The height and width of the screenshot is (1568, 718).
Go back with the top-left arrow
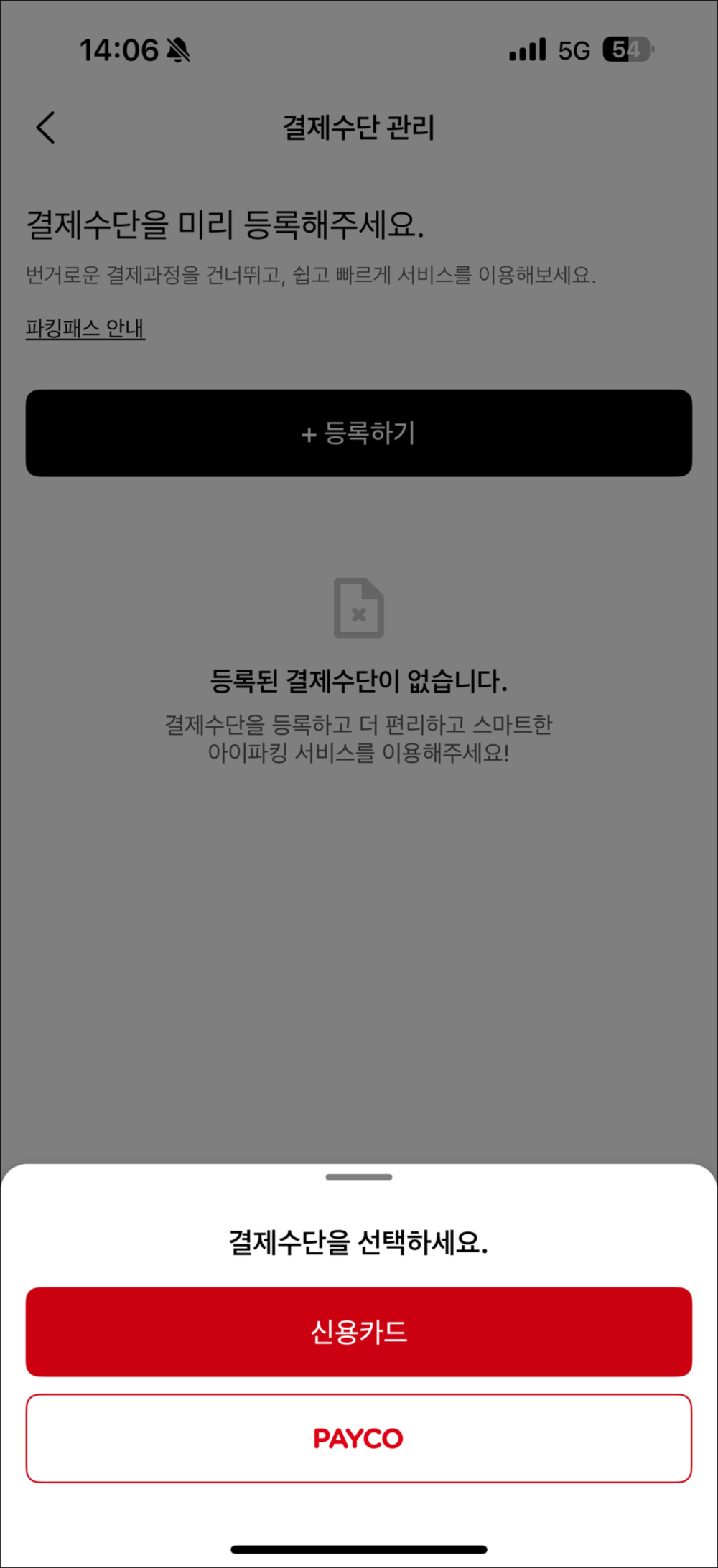coord(46,128)
